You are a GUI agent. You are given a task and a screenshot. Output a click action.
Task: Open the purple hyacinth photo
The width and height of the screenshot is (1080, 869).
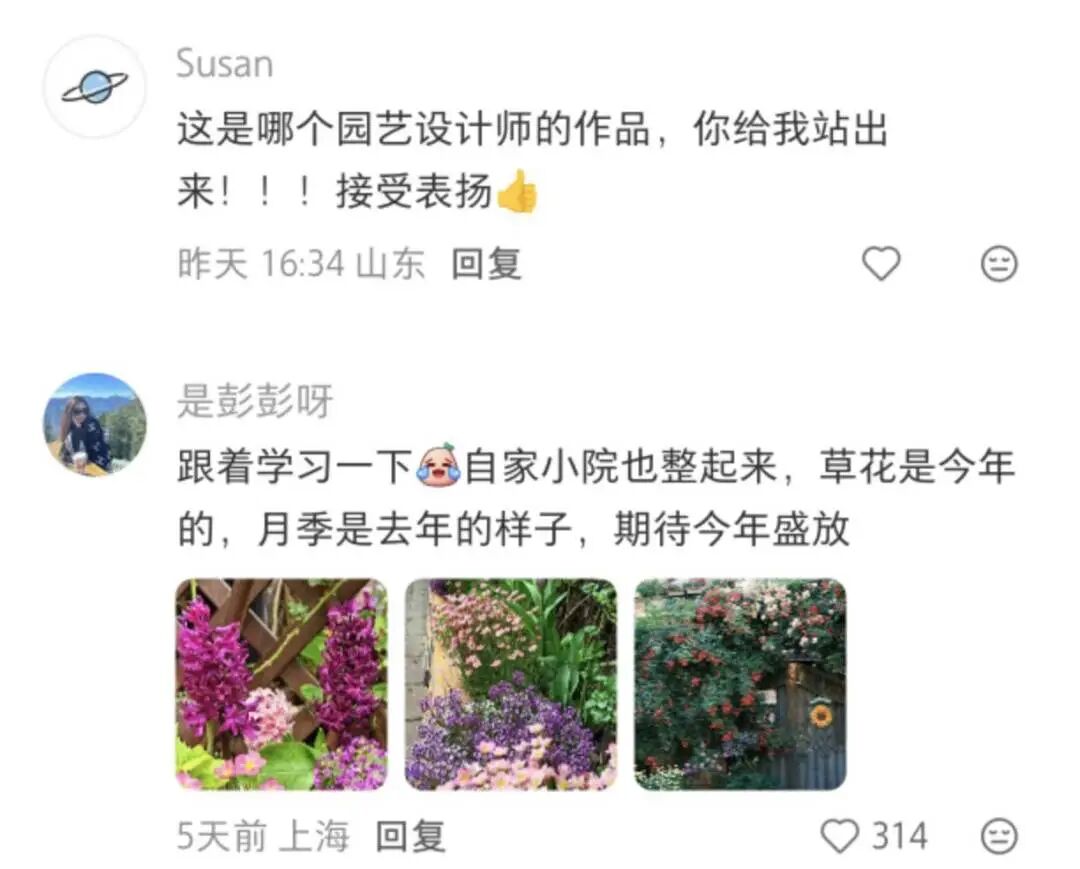281,684
